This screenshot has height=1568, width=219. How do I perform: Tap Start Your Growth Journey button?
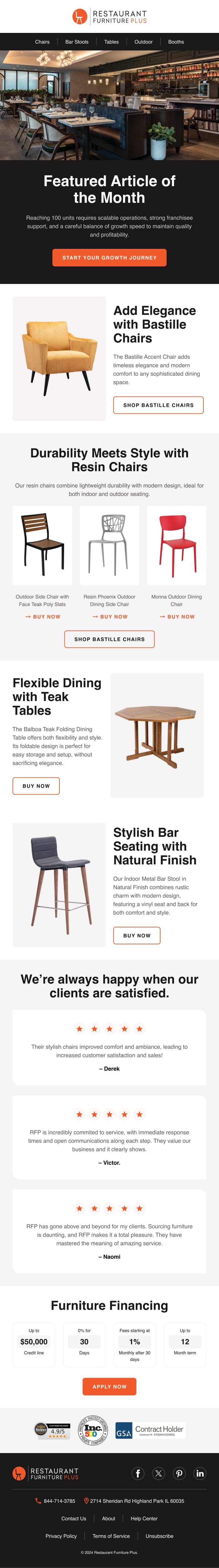click(x=109, y=258)
